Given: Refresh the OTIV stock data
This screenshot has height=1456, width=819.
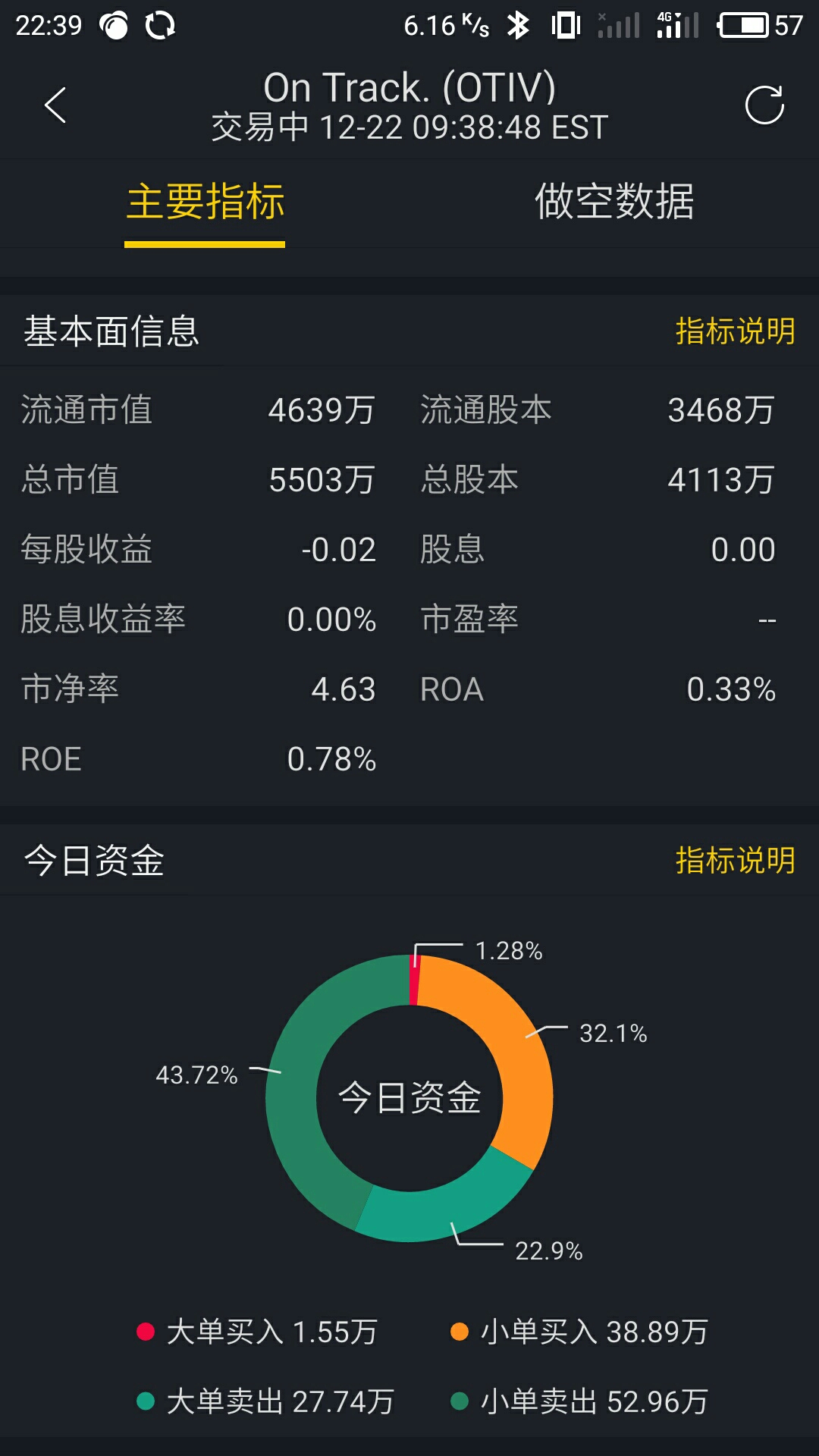Looking at the screenshot, I should pos(764,105).
